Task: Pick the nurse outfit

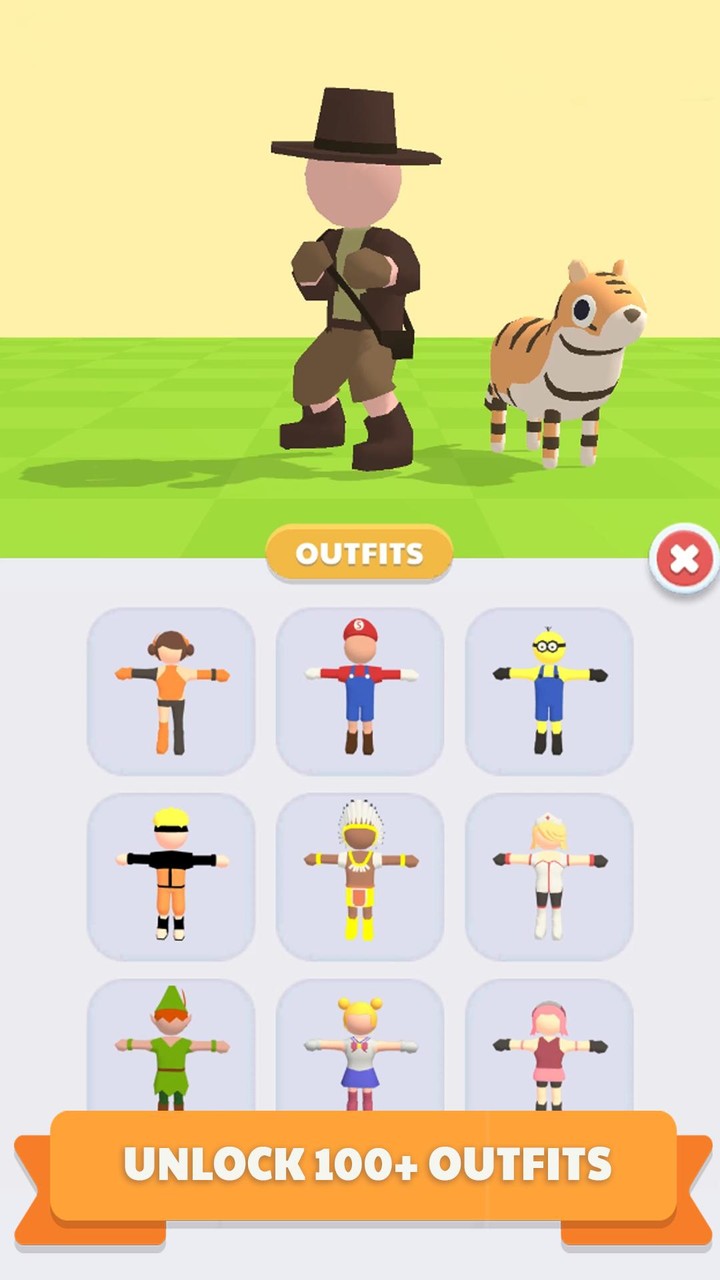Action: click(549, 875)
